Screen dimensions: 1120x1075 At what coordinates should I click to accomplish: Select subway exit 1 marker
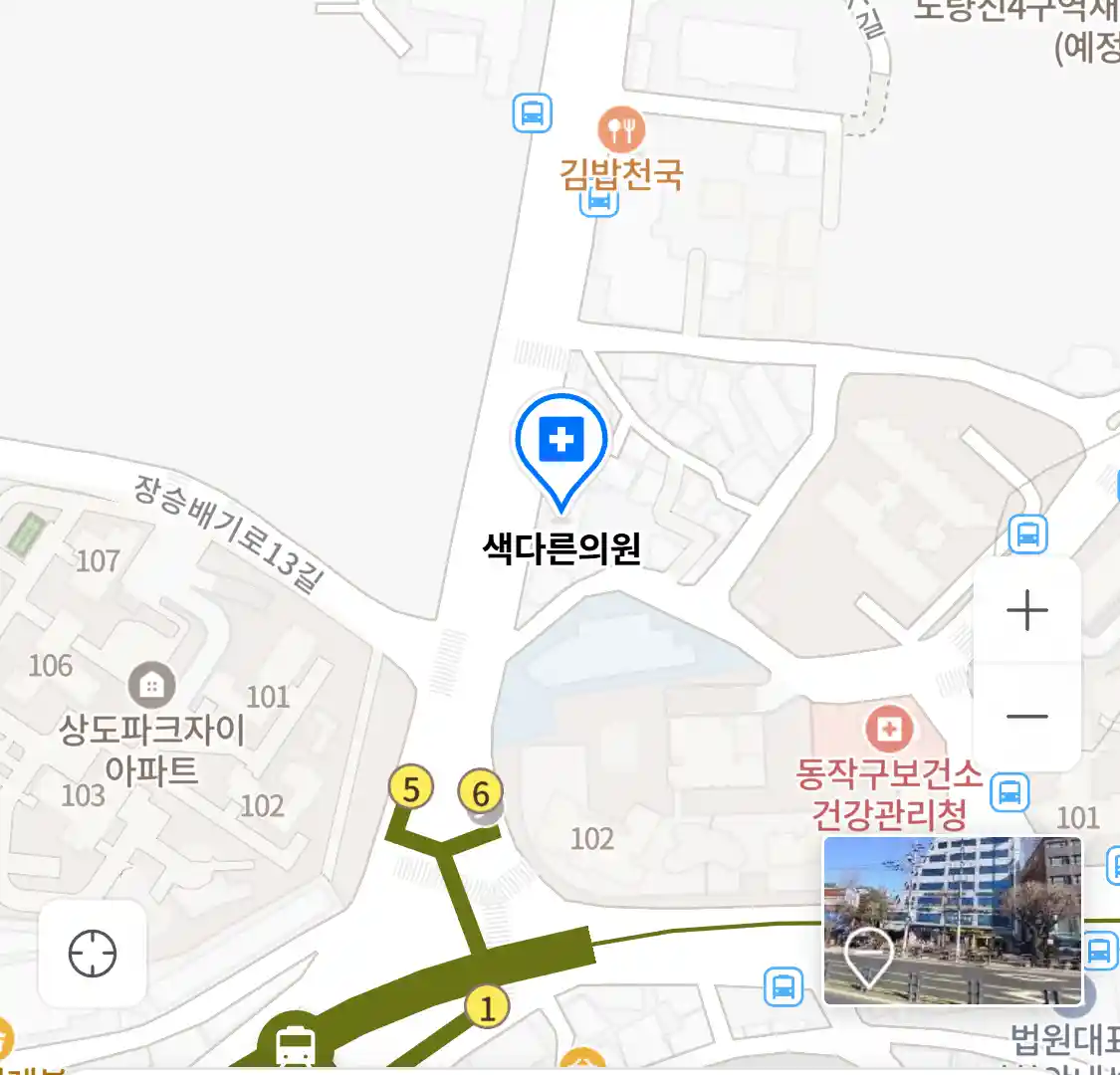(487, 1008)
